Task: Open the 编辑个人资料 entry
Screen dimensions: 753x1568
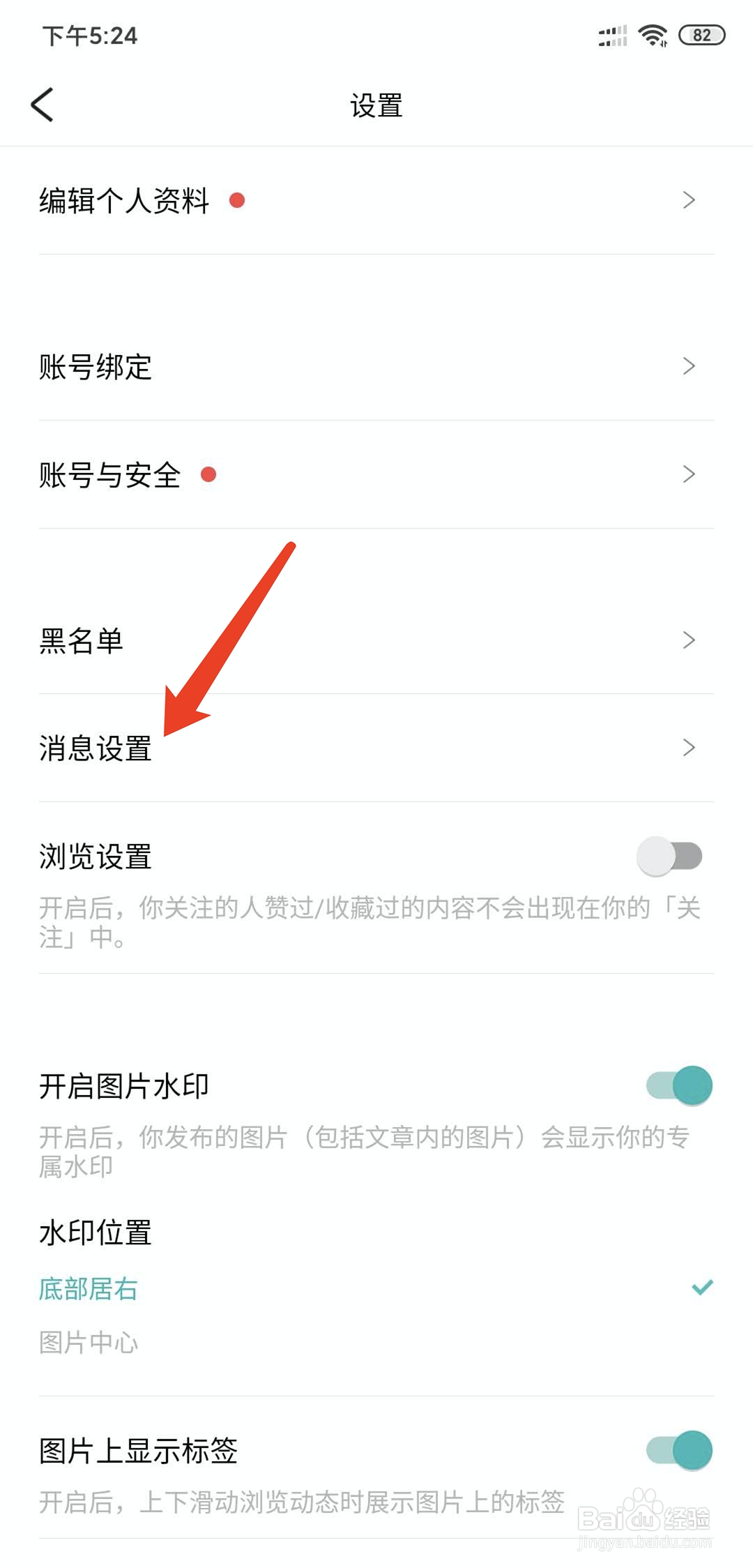Action: click(124, 202)
